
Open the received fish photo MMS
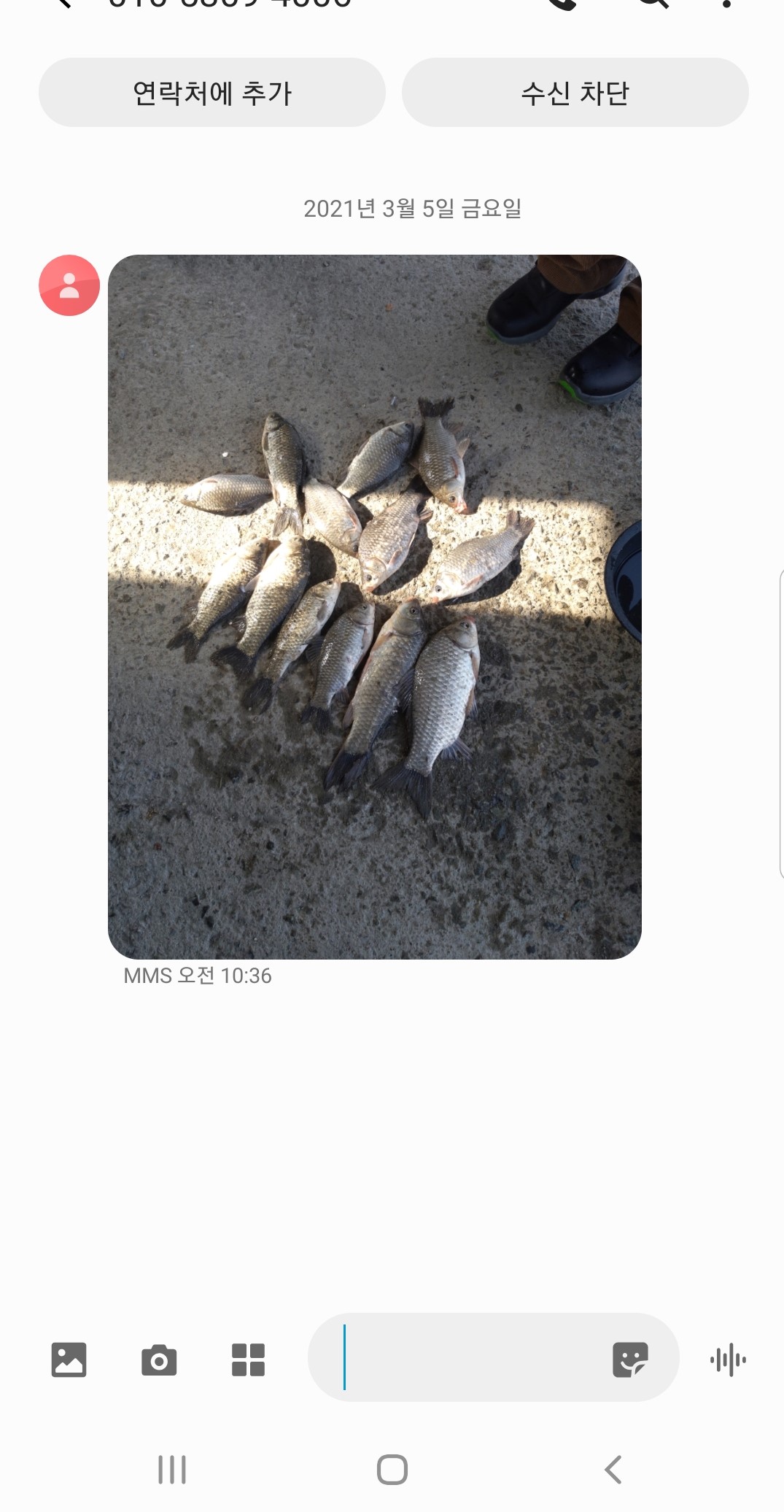pyautogui.click(x=374, y=606)
